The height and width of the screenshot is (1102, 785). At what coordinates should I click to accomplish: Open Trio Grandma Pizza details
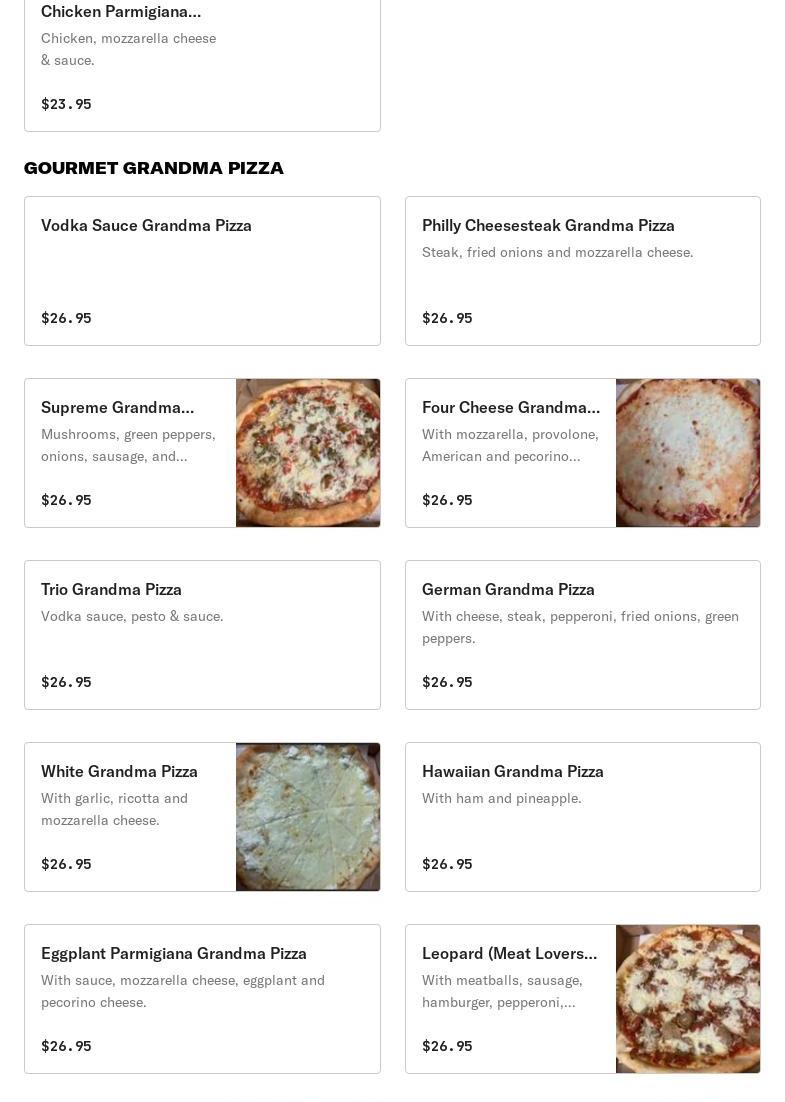click(x=202, y=635)
